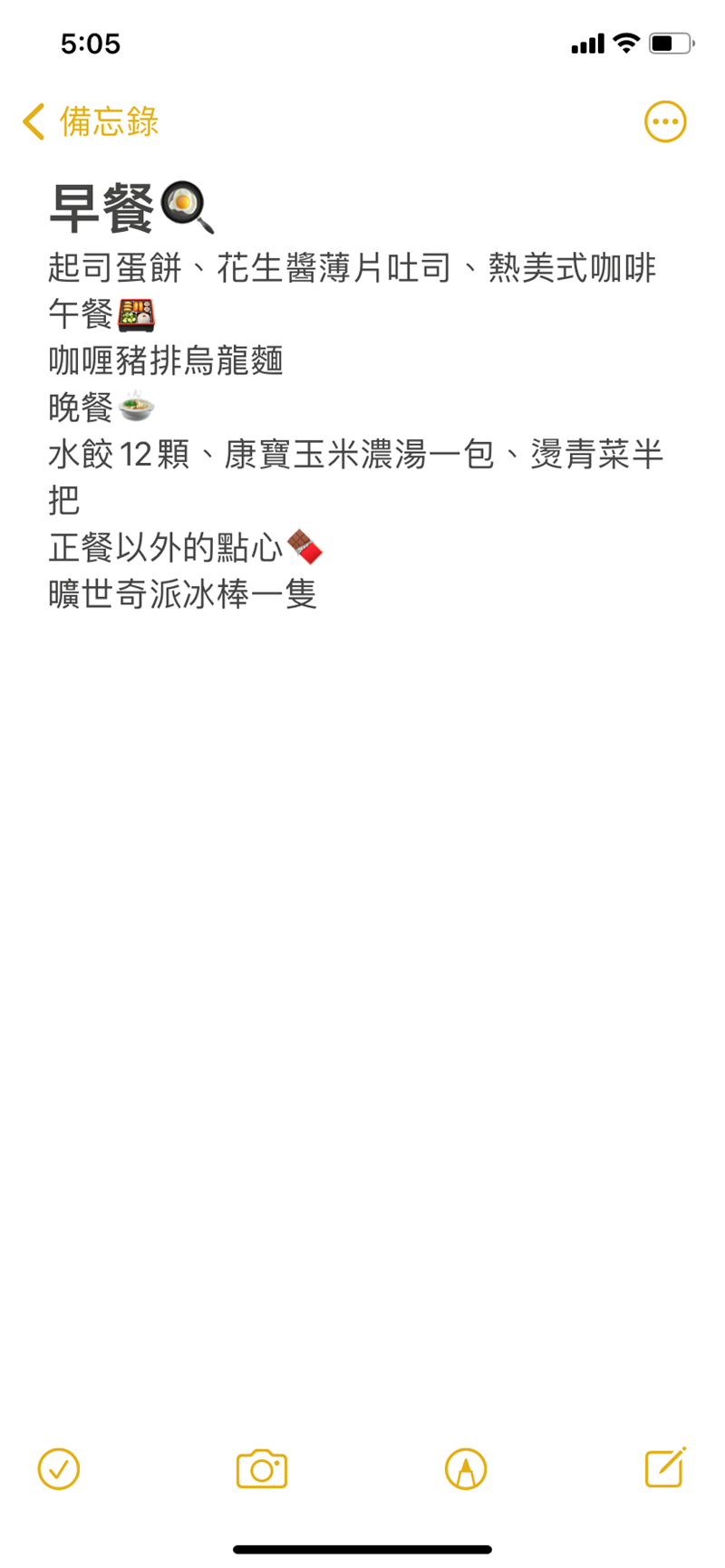Select the markup pen icon

(465, 1469)
